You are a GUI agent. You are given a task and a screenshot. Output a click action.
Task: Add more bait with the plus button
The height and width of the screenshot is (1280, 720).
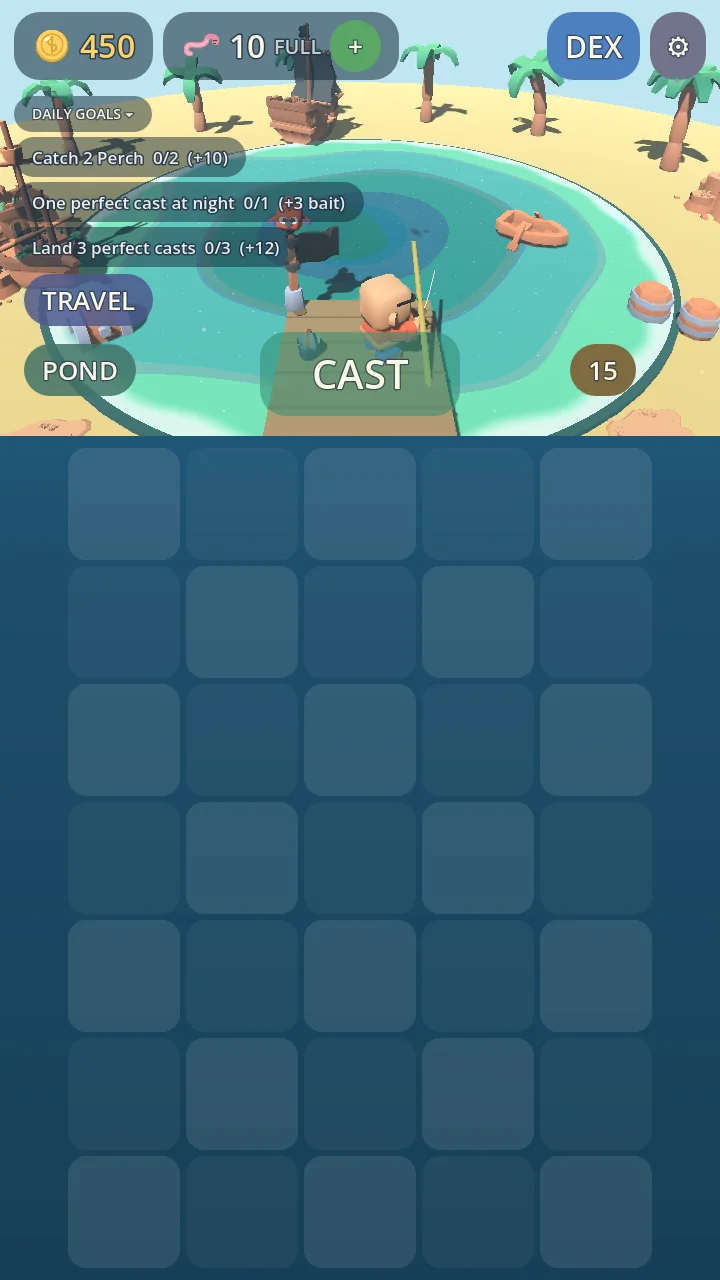tap(355, 46)
